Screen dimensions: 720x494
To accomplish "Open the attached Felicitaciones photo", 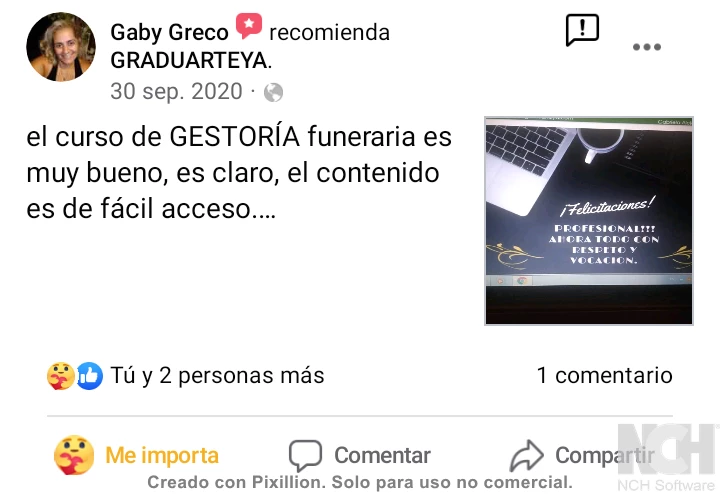I will point(588,220).
